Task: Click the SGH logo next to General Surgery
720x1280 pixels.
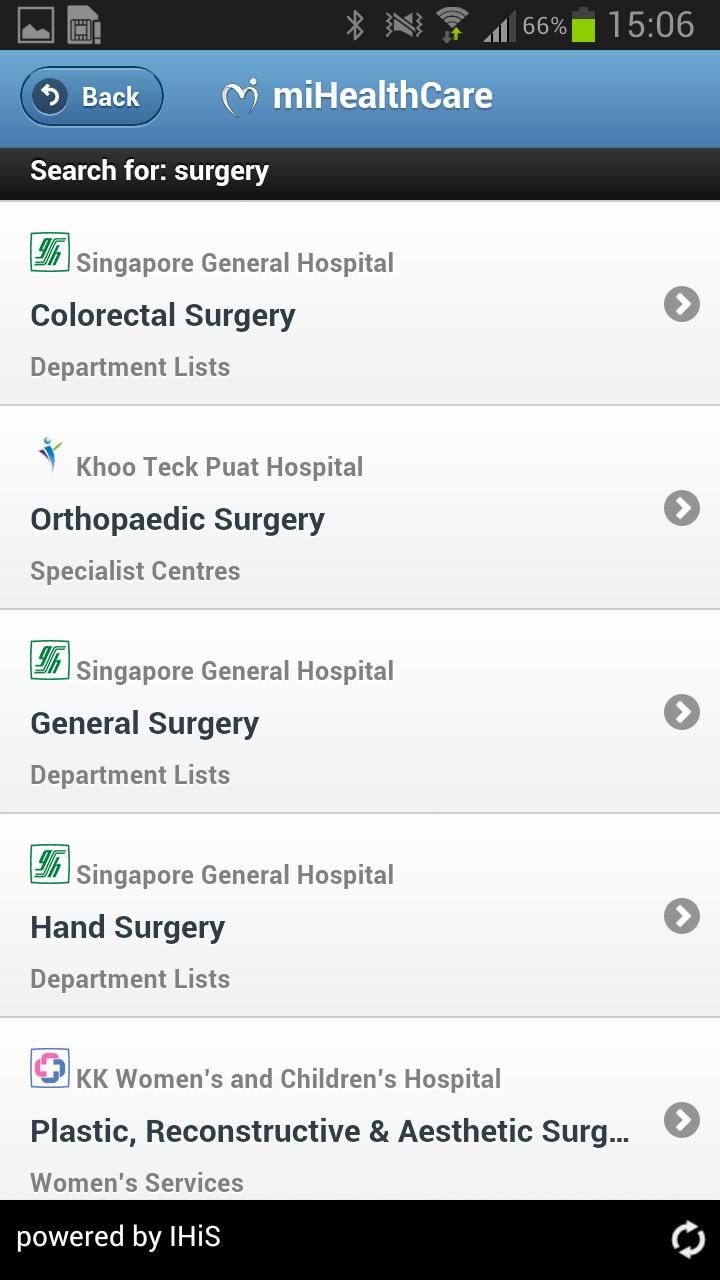Action: [x=48, y=660]
